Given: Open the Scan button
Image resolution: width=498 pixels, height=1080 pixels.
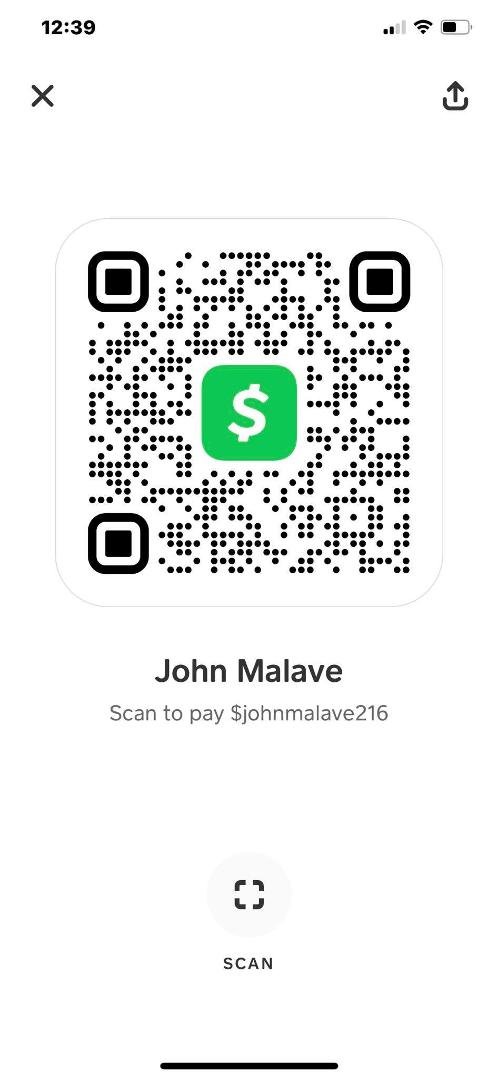Looking at the screenshot, I should (x=249, y=895).
